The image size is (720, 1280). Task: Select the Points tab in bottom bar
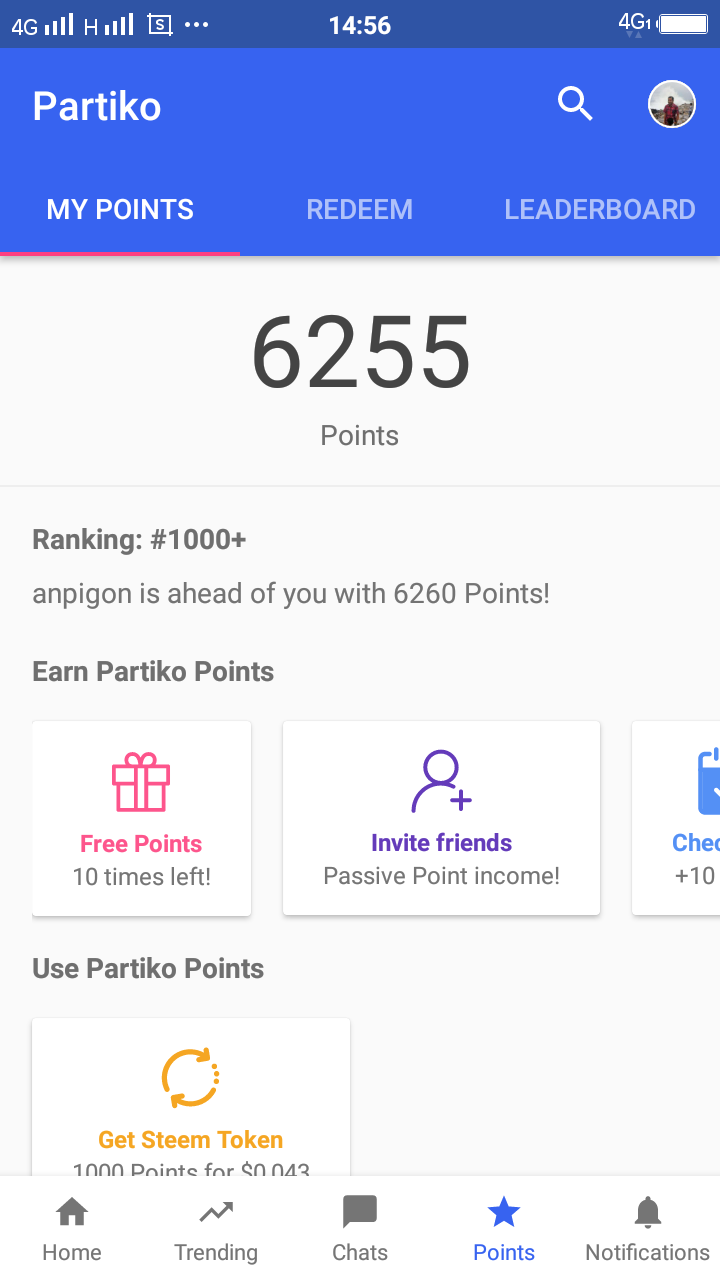coord(504,1230)
